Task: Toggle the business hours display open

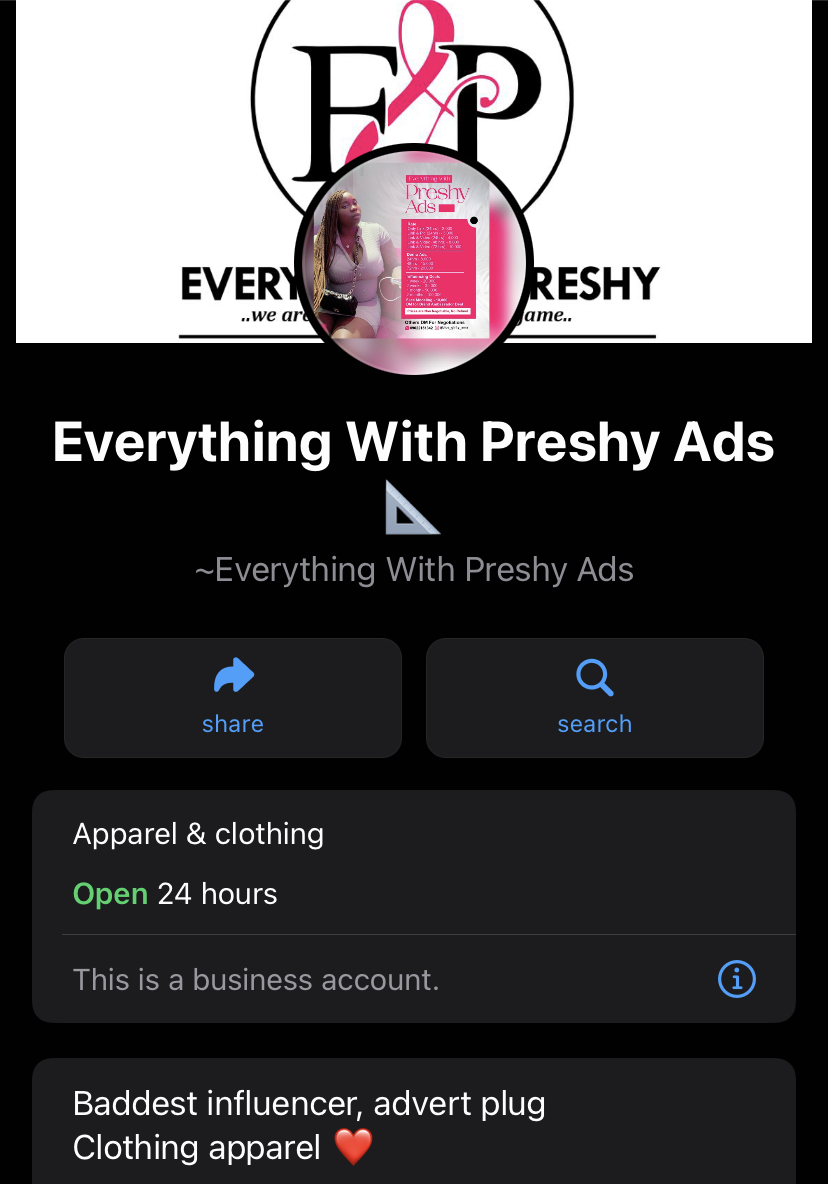Action: pyautogui.click(x=175, y=893)
